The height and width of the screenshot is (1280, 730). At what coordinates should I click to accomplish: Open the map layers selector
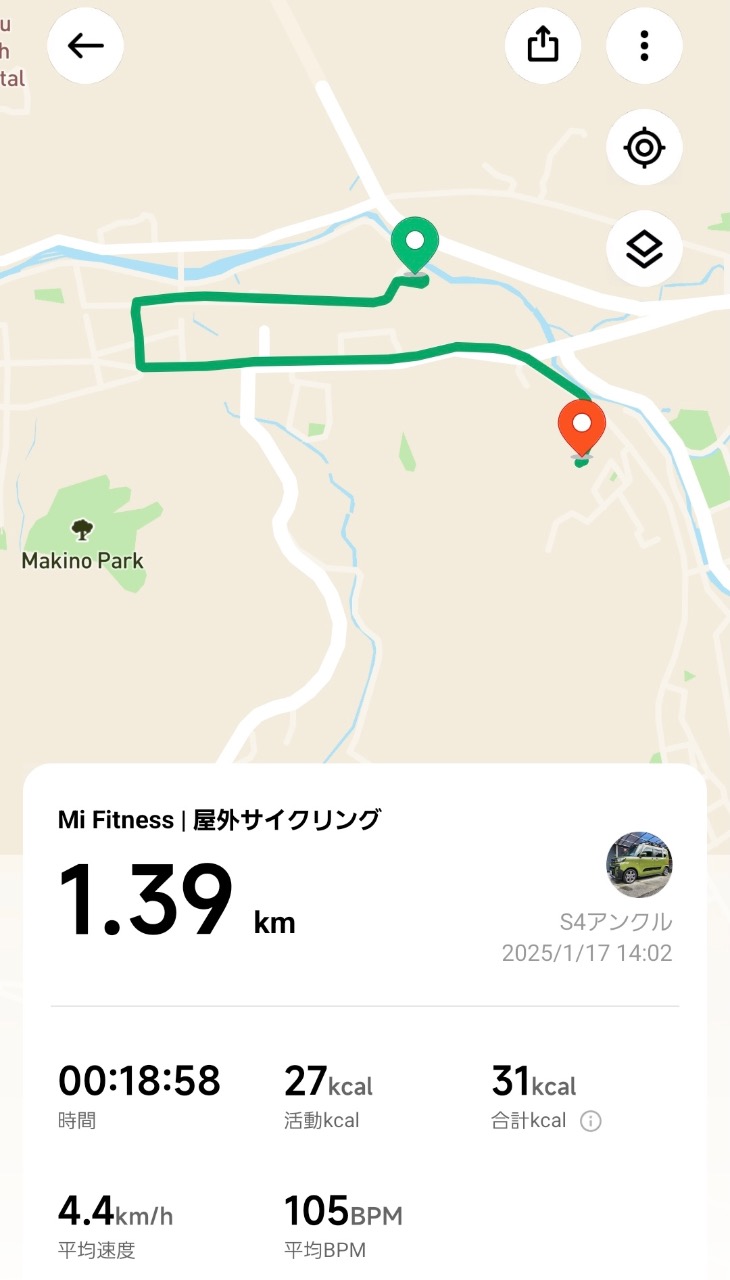644,248
